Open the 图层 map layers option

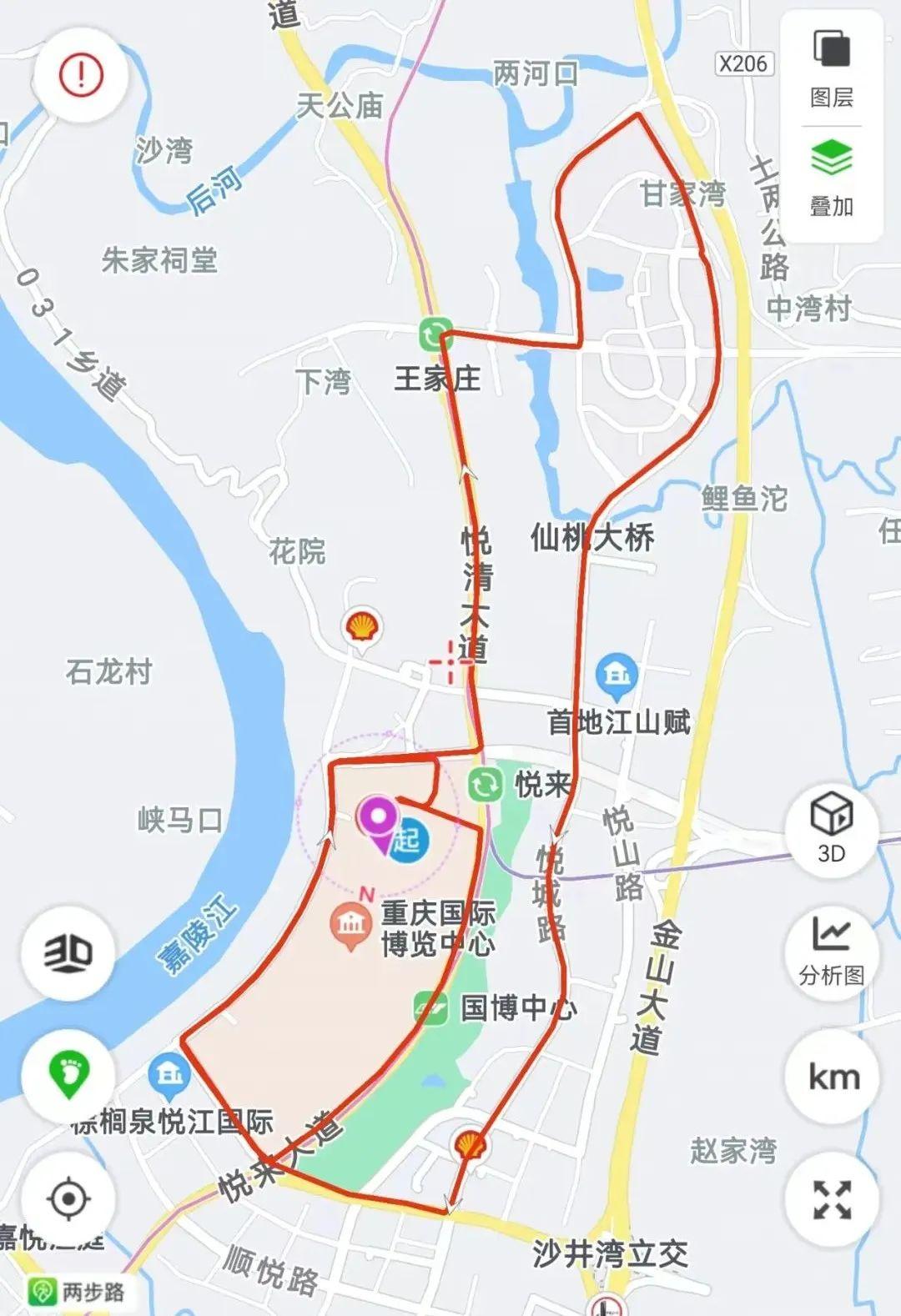831,68
